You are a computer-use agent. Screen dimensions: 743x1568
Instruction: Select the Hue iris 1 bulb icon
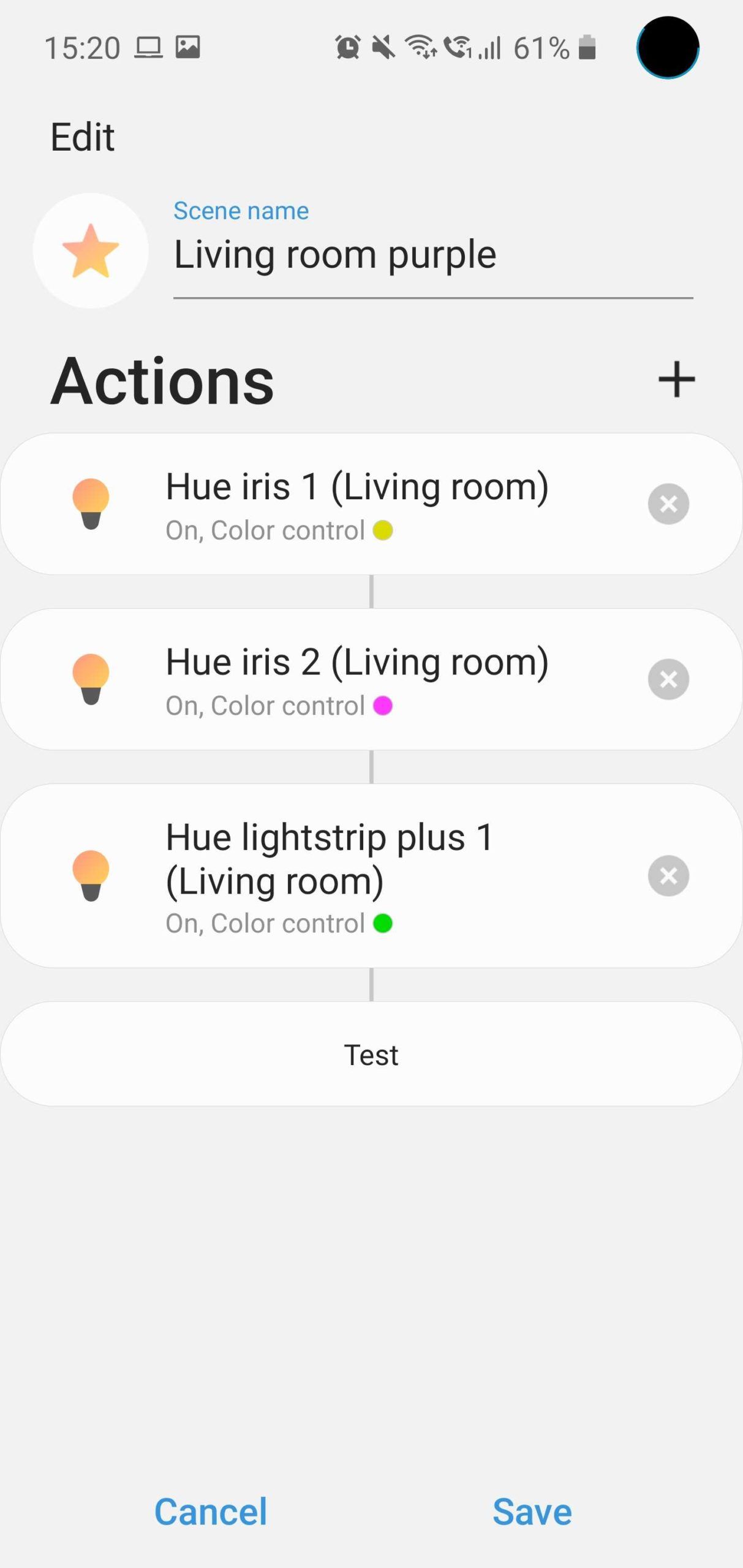pos(91,502)
